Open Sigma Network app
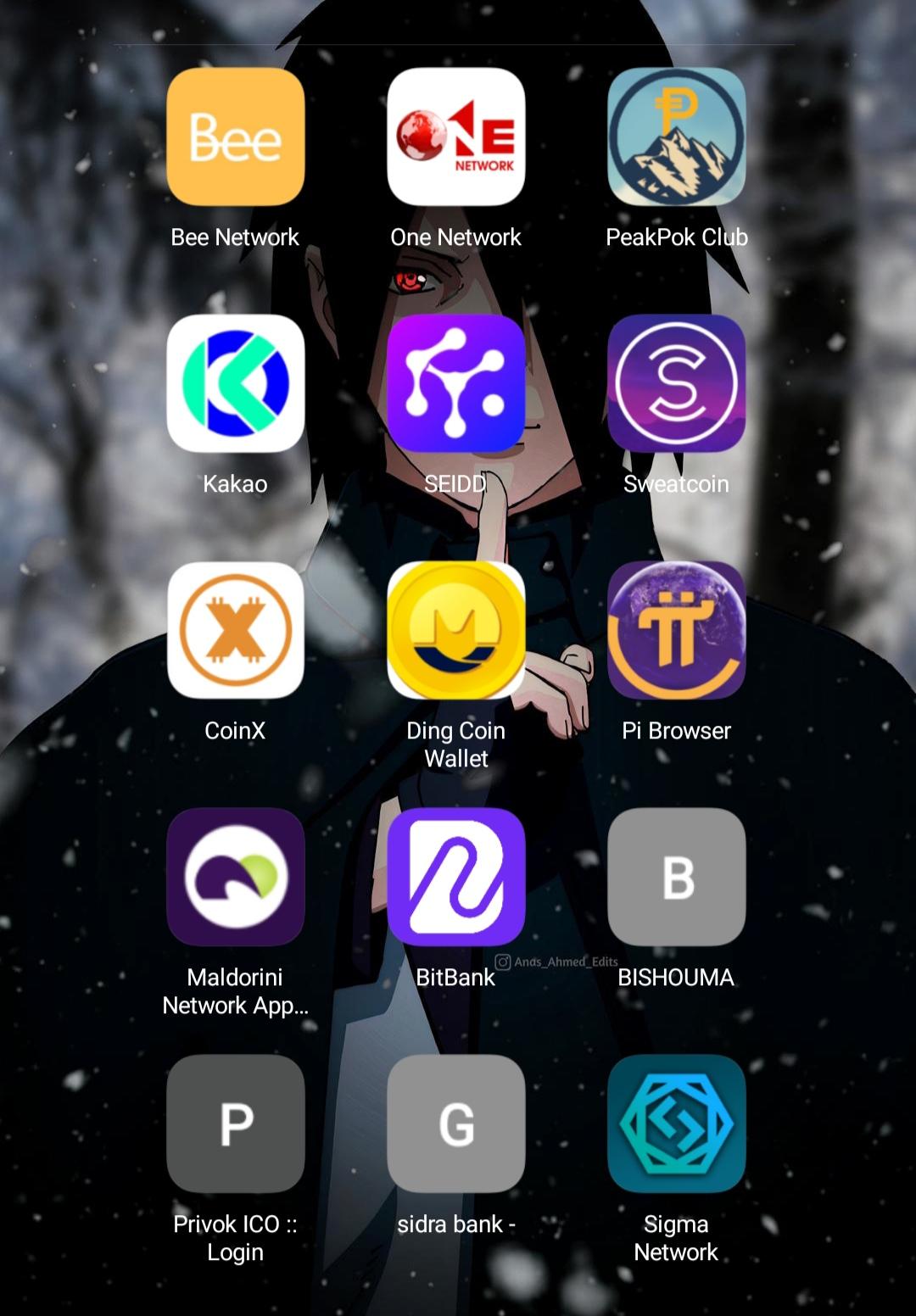The height and width of the screenshot is (1316, 916). pos(676,1124)
